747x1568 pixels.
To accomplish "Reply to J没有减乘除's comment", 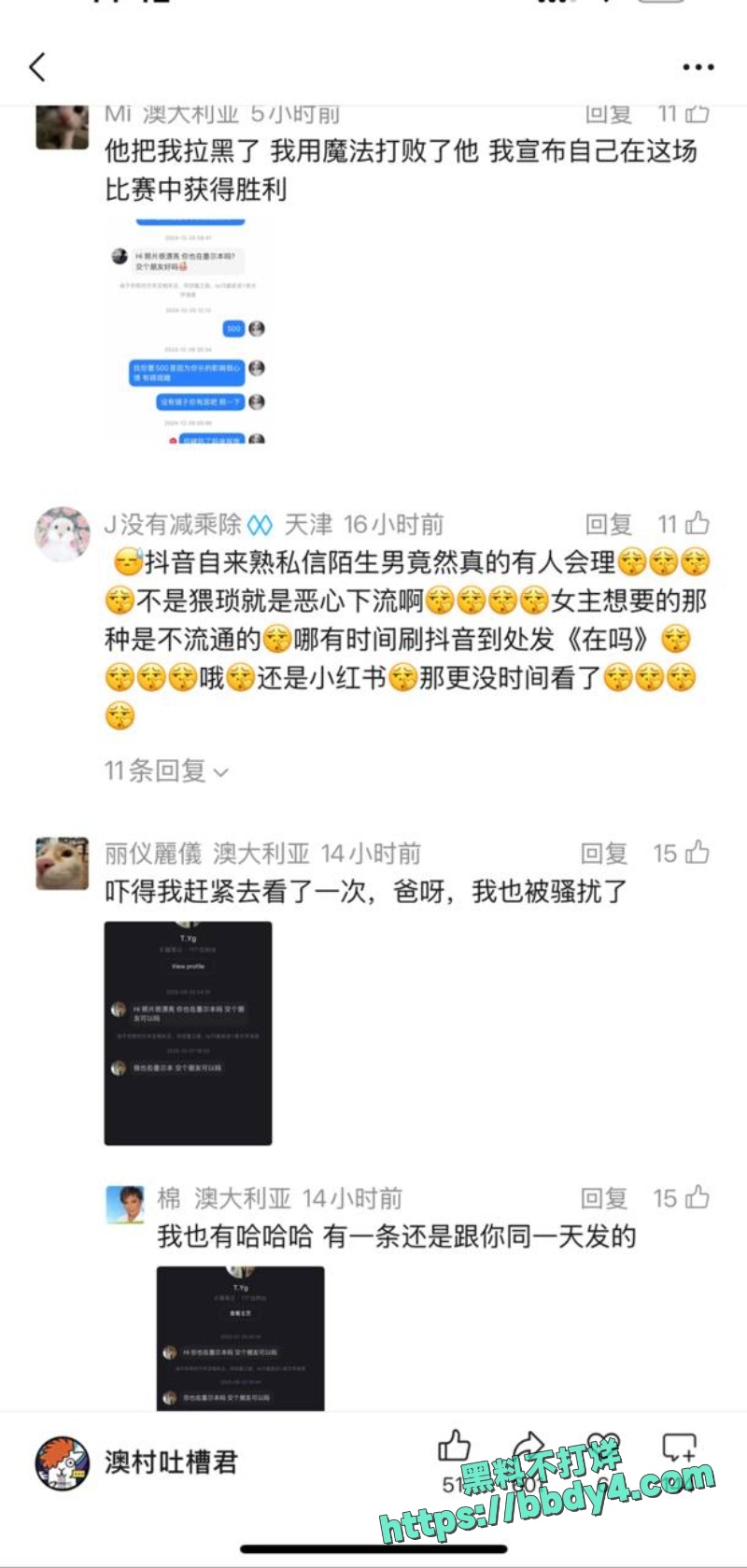I will pyautogui.click(x=609, y=525).
